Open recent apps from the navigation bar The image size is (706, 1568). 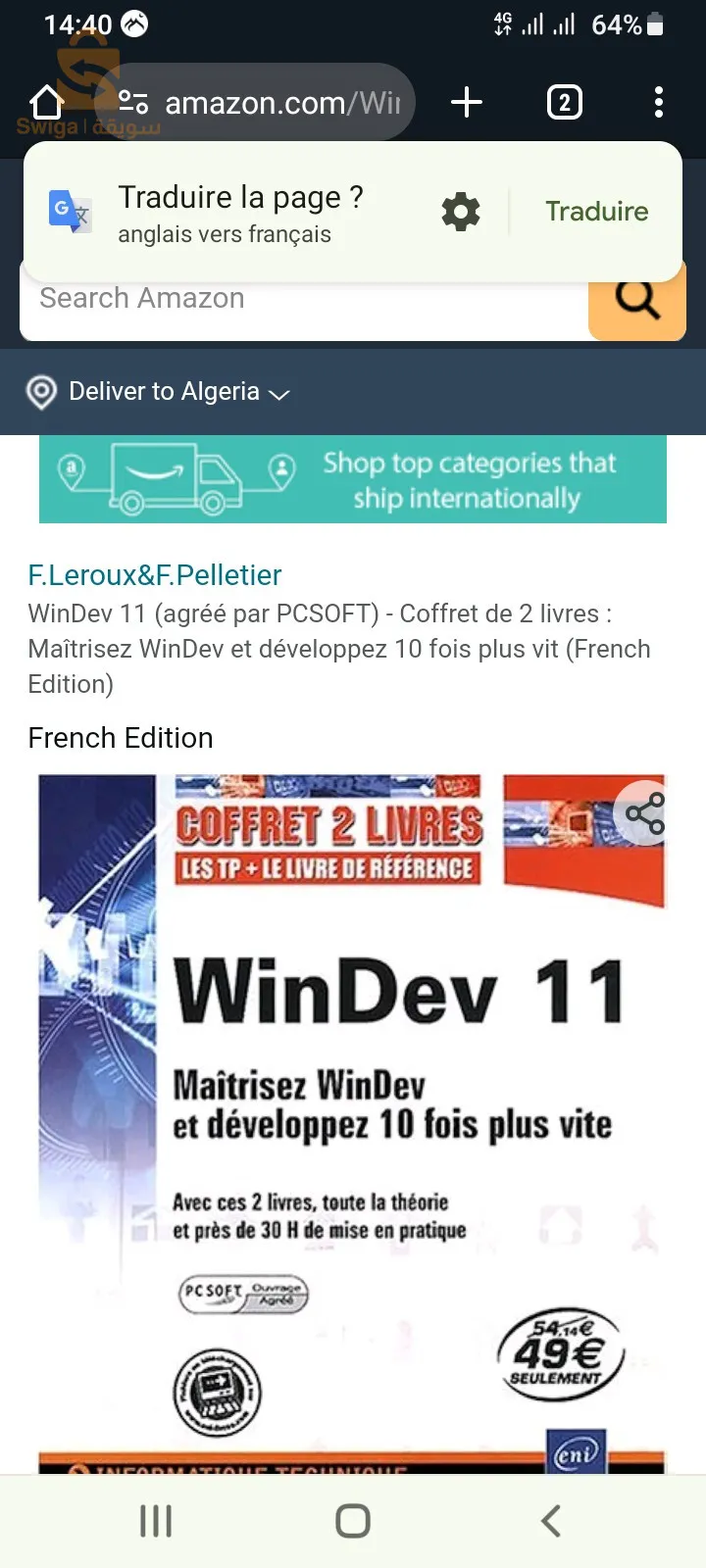[156, 1521]
